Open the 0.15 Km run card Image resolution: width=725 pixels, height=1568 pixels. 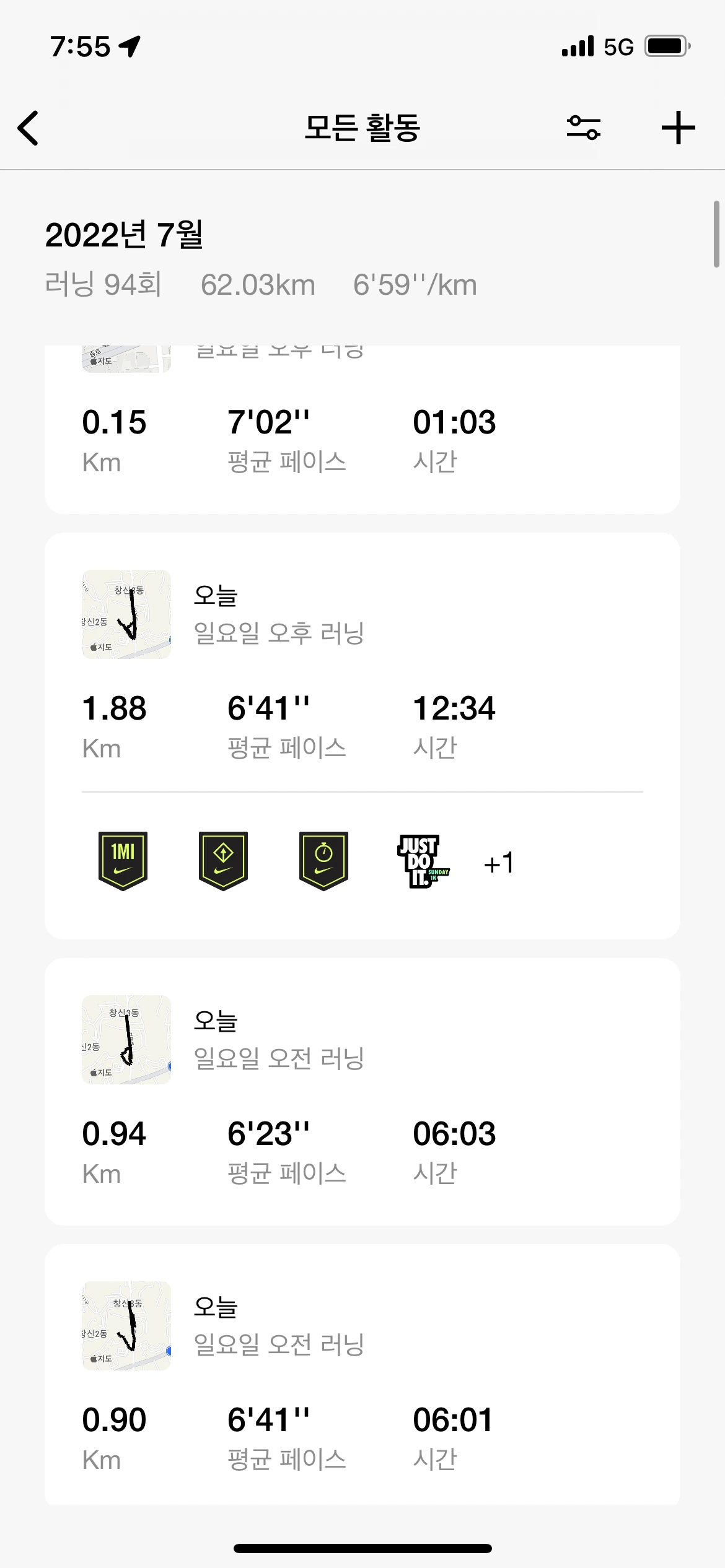[x=362, y=433]
